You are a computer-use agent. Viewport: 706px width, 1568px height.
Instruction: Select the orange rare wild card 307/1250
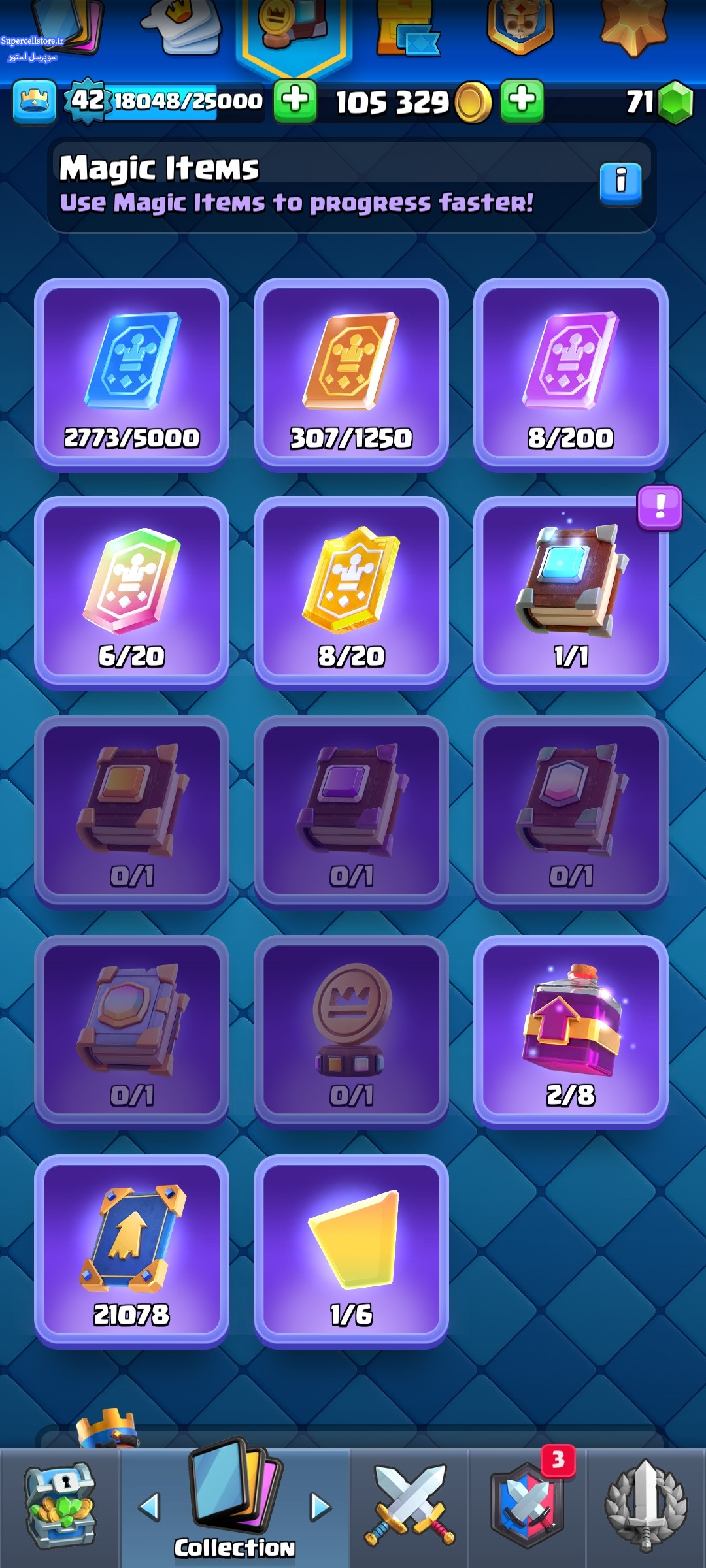pyautogui.click(x=351, y=374)
